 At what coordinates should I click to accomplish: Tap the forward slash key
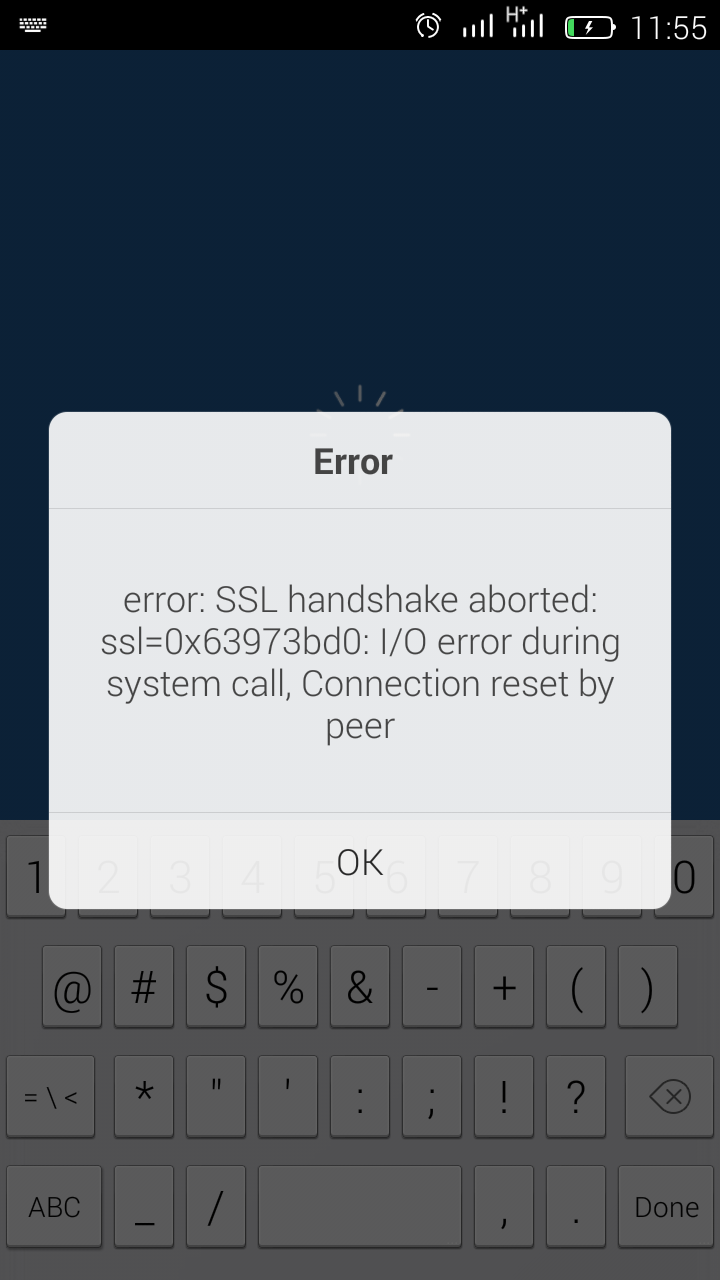click(x=216, y=1206)
